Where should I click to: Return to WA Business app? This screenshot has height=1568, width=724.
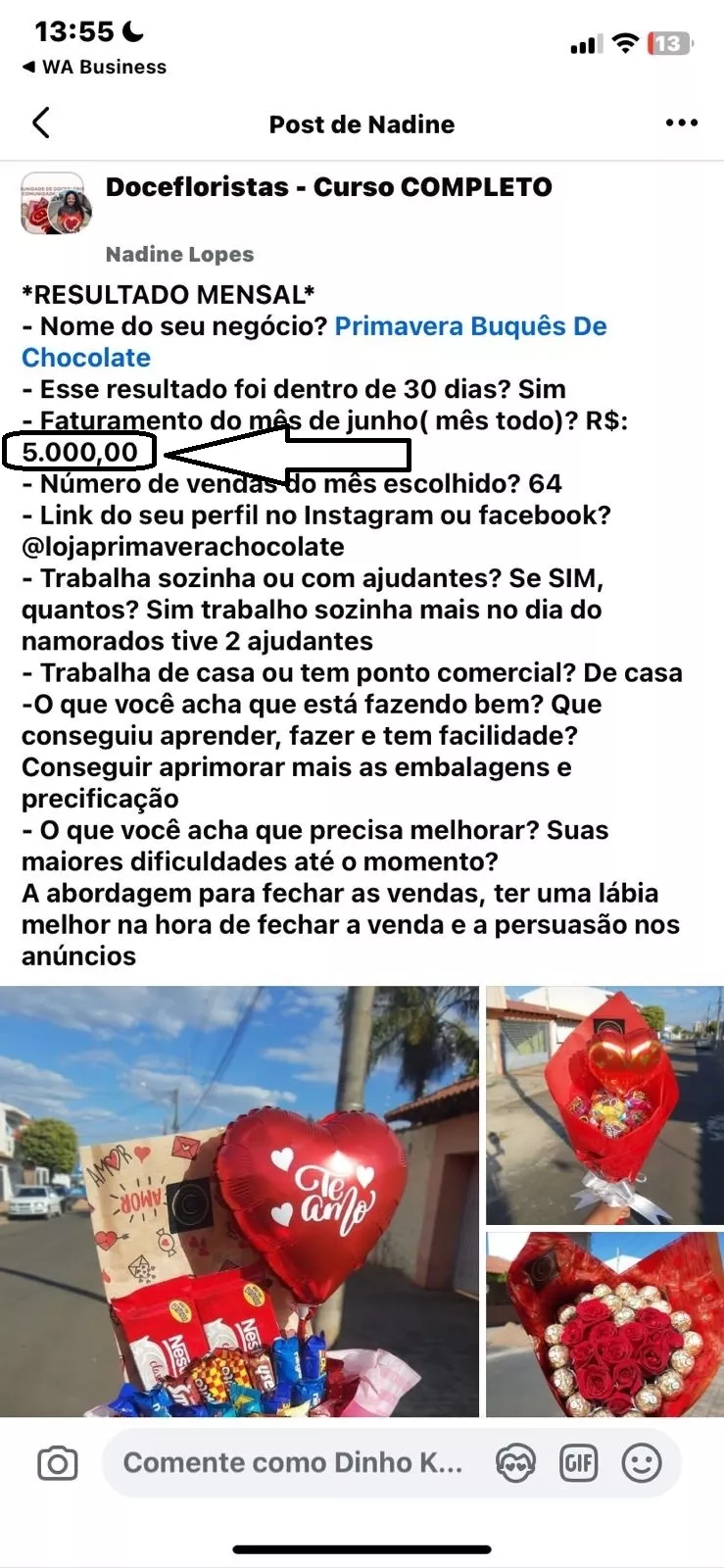pyautogui.click(x=94, y=67)
